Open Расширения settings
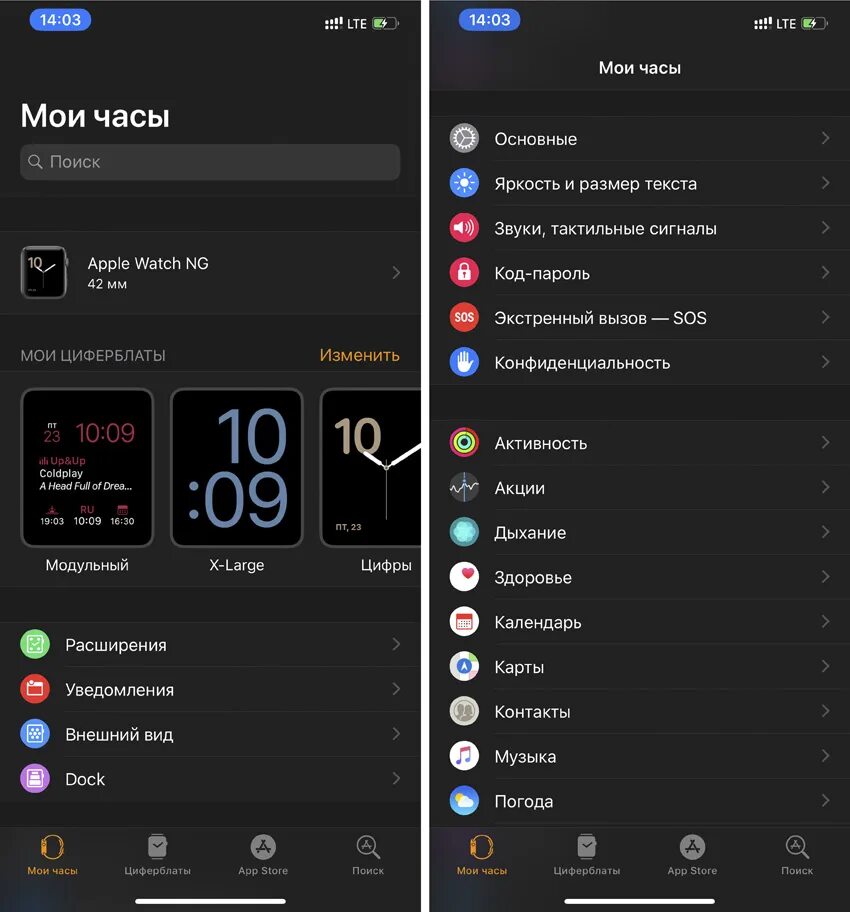The height and width of the screenshot is (912, 850). tap(210, 645)
